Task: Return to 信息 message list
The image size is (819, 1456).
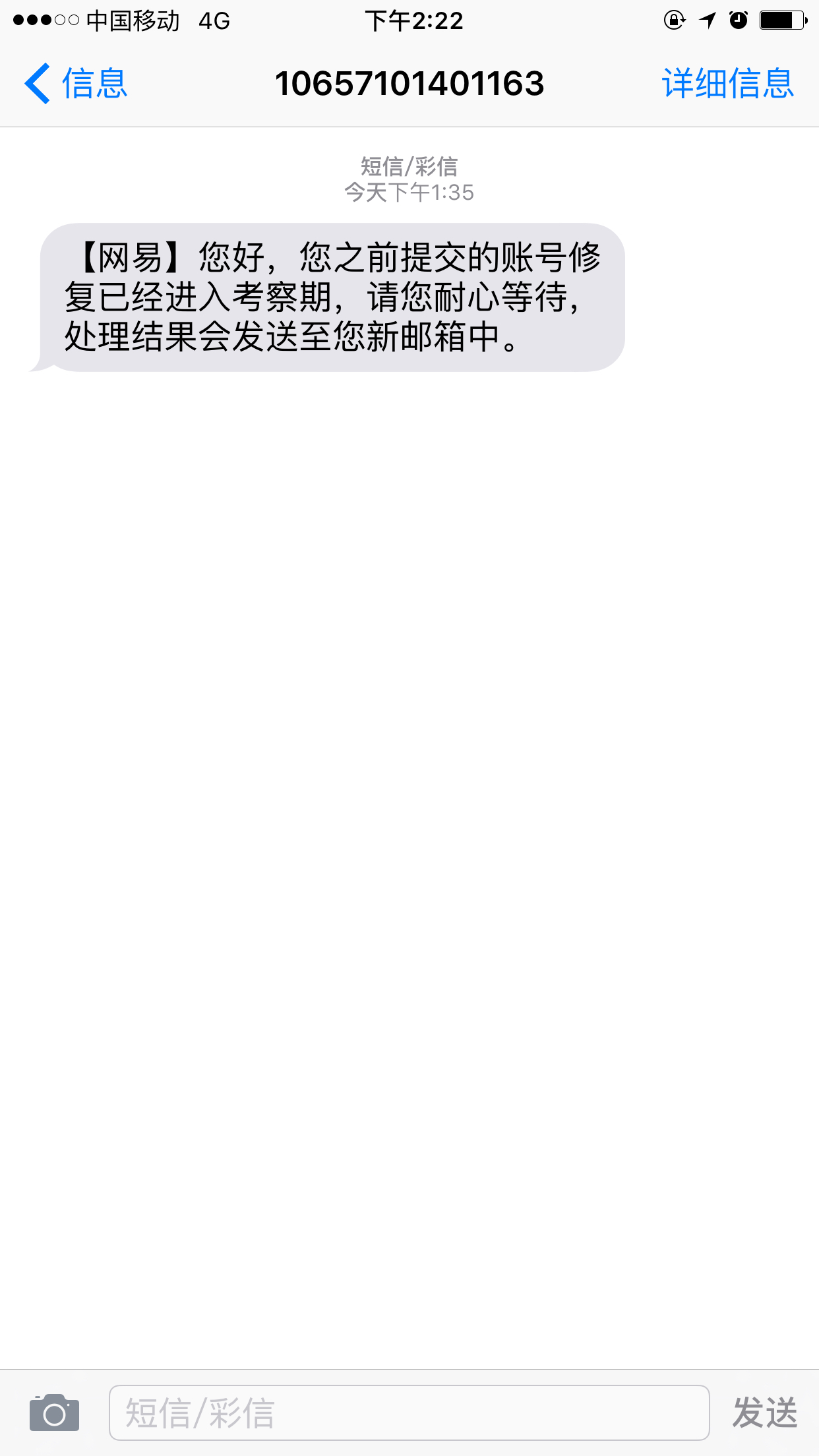Action: pos(94,83)
